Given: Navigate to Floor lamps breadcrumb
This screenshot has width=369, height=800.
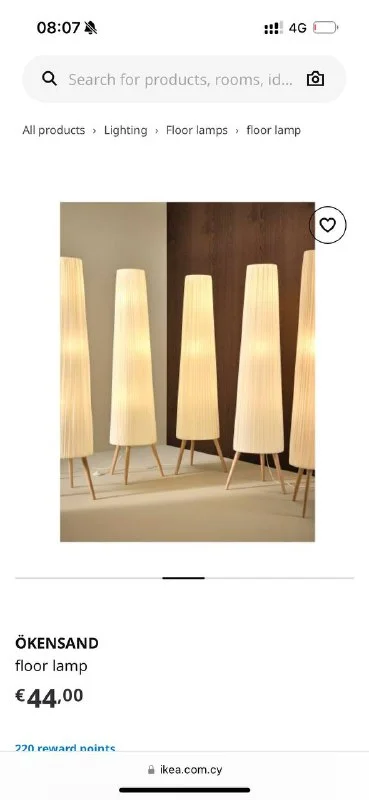Looking at the screenshot, I should tap(196, 130).
